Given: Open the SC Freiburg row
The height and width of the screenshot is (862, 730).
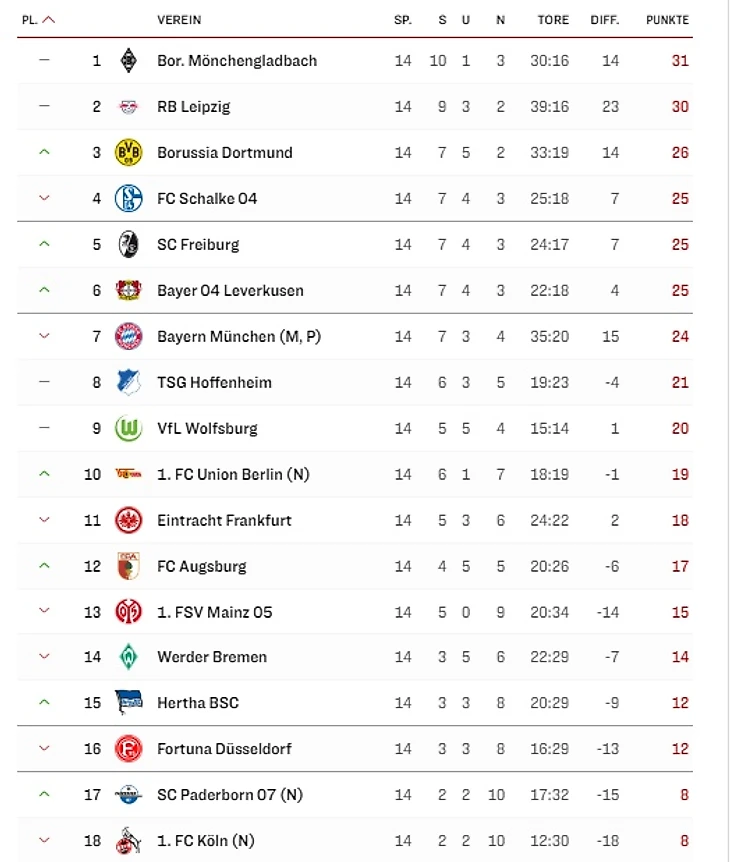Looking at the screenshot, I should click(x=198, y=245).
